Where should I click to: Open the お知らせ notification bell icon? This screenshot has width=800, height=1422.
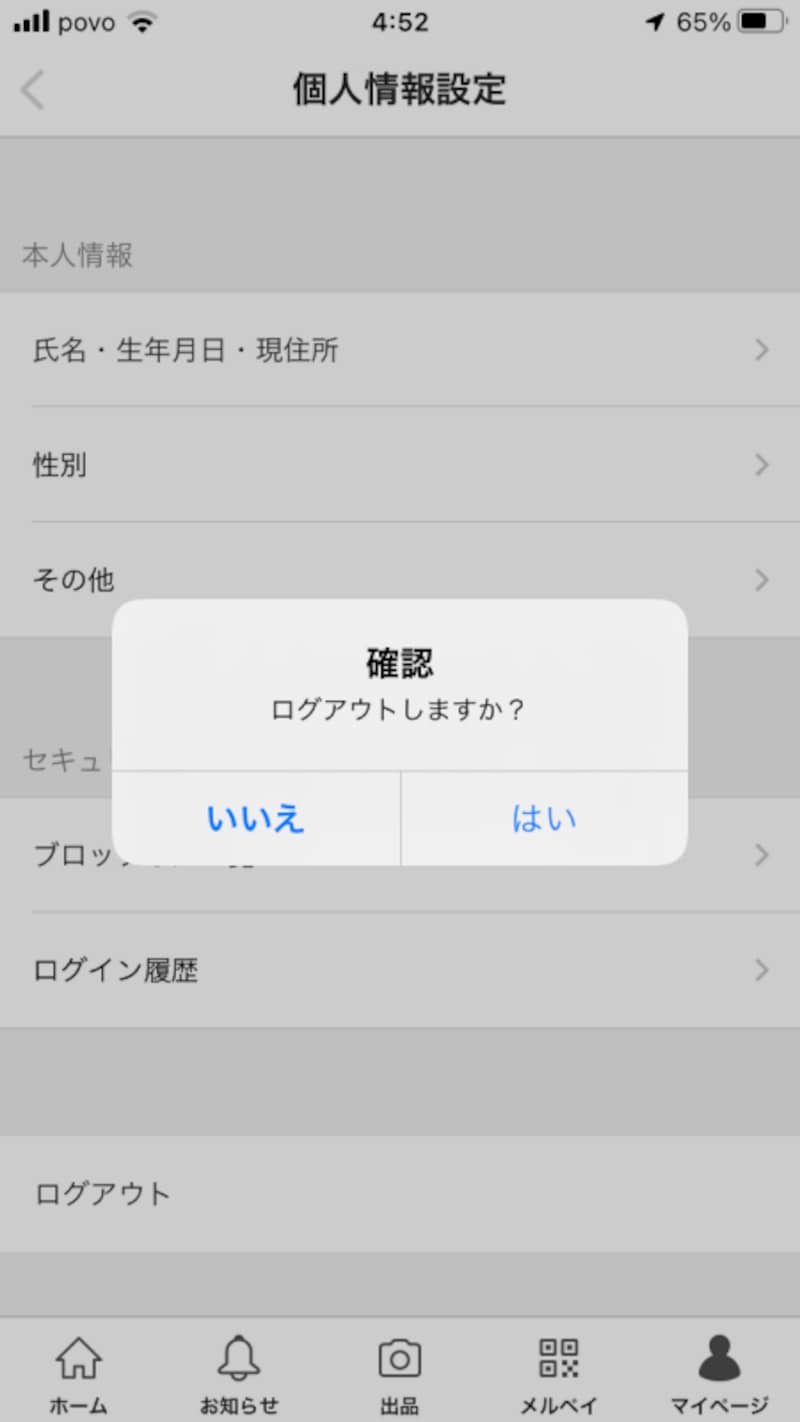[238, 1360]
